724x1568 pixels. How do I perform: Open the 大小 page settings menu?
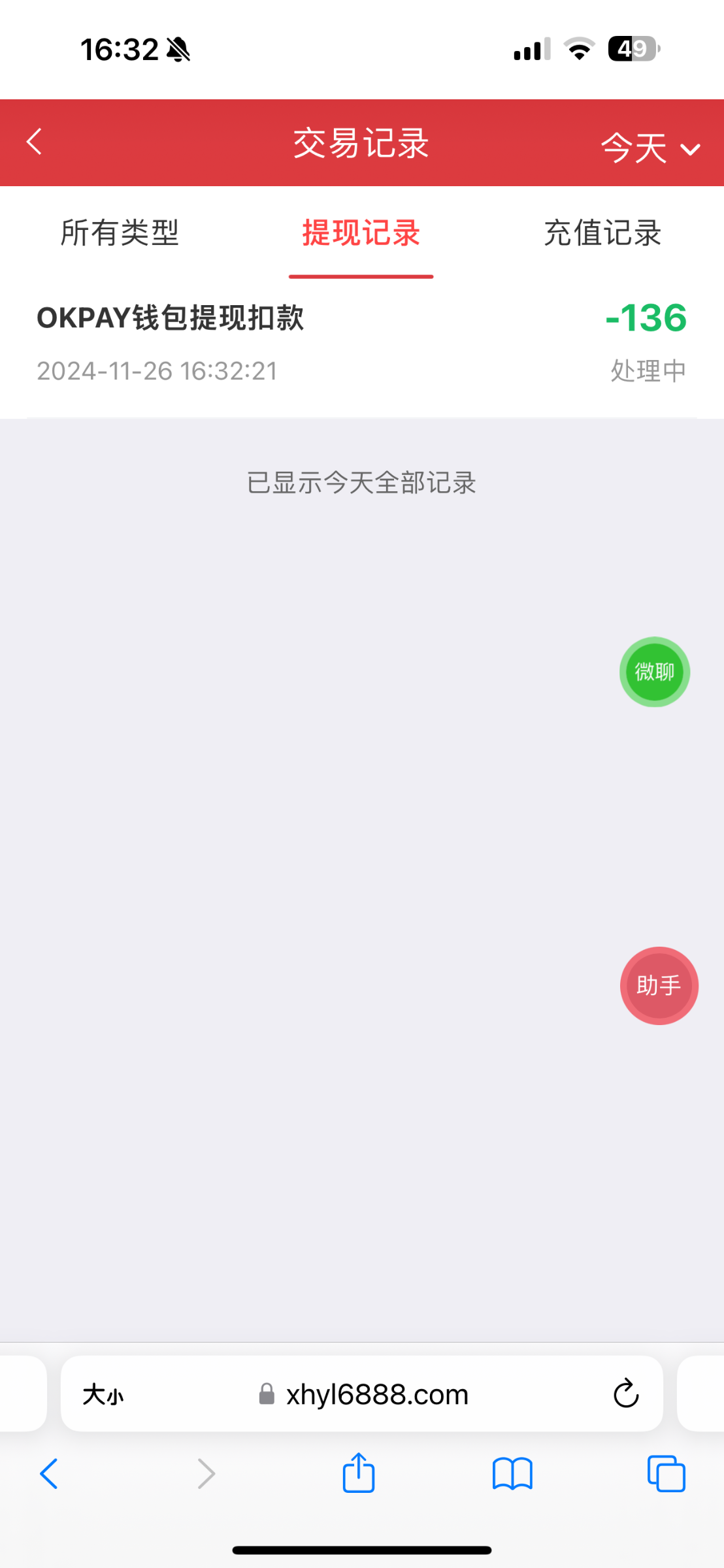103,1394
